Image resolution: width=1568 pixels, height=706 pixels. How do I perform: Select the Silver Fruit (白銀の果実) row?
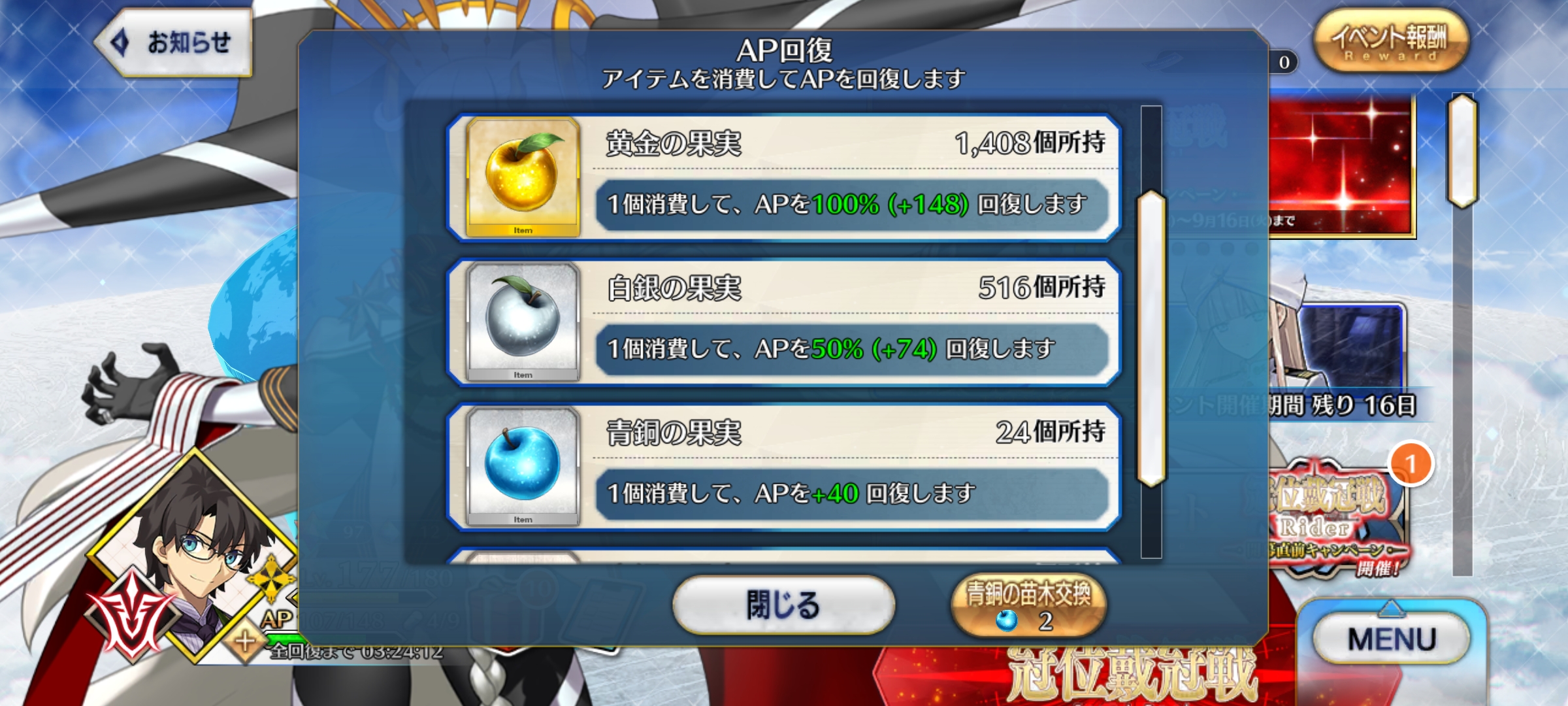click(784, 322)
